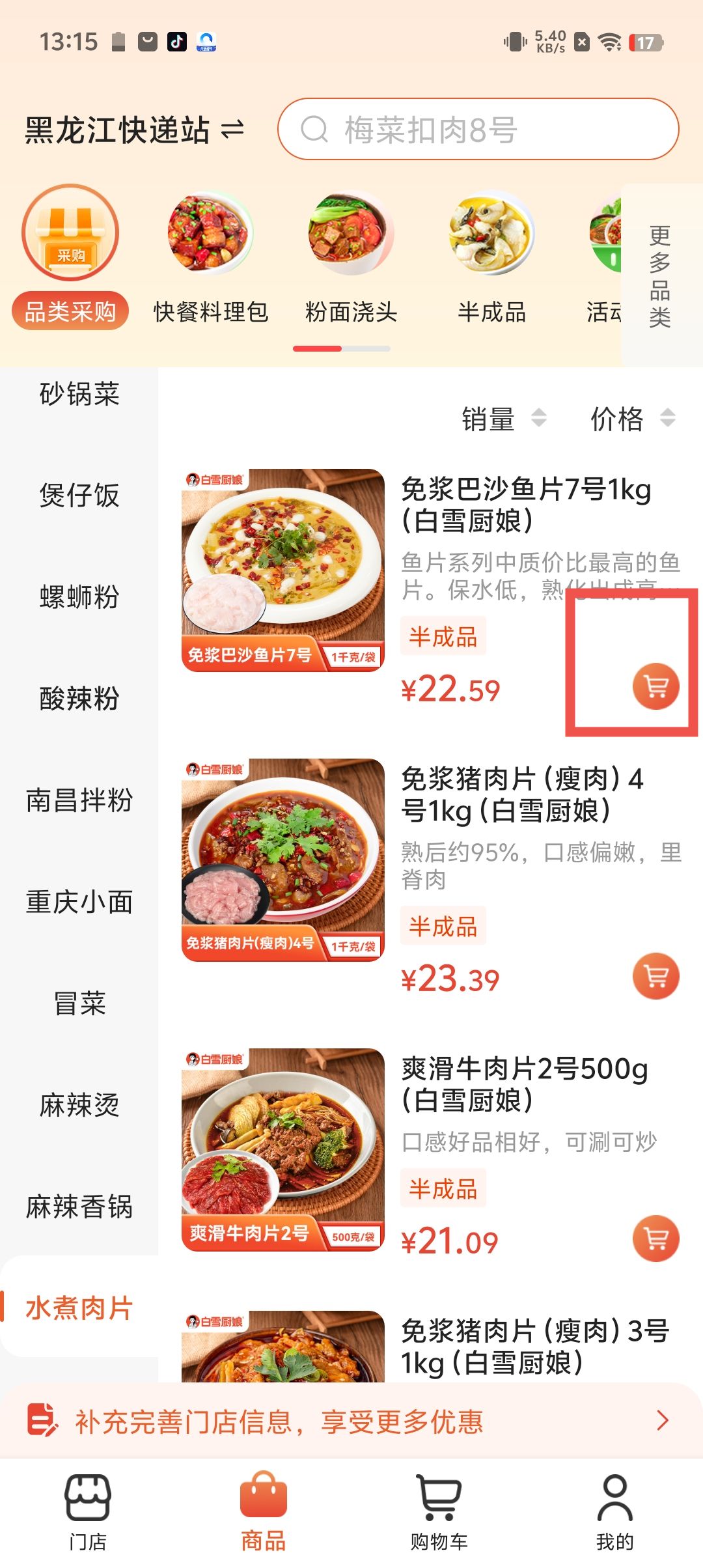This screenshot has width=703, height=1568.
Task: Add 免浆巴沙鱼片7号 to the cart
Action: pos(655,686)
